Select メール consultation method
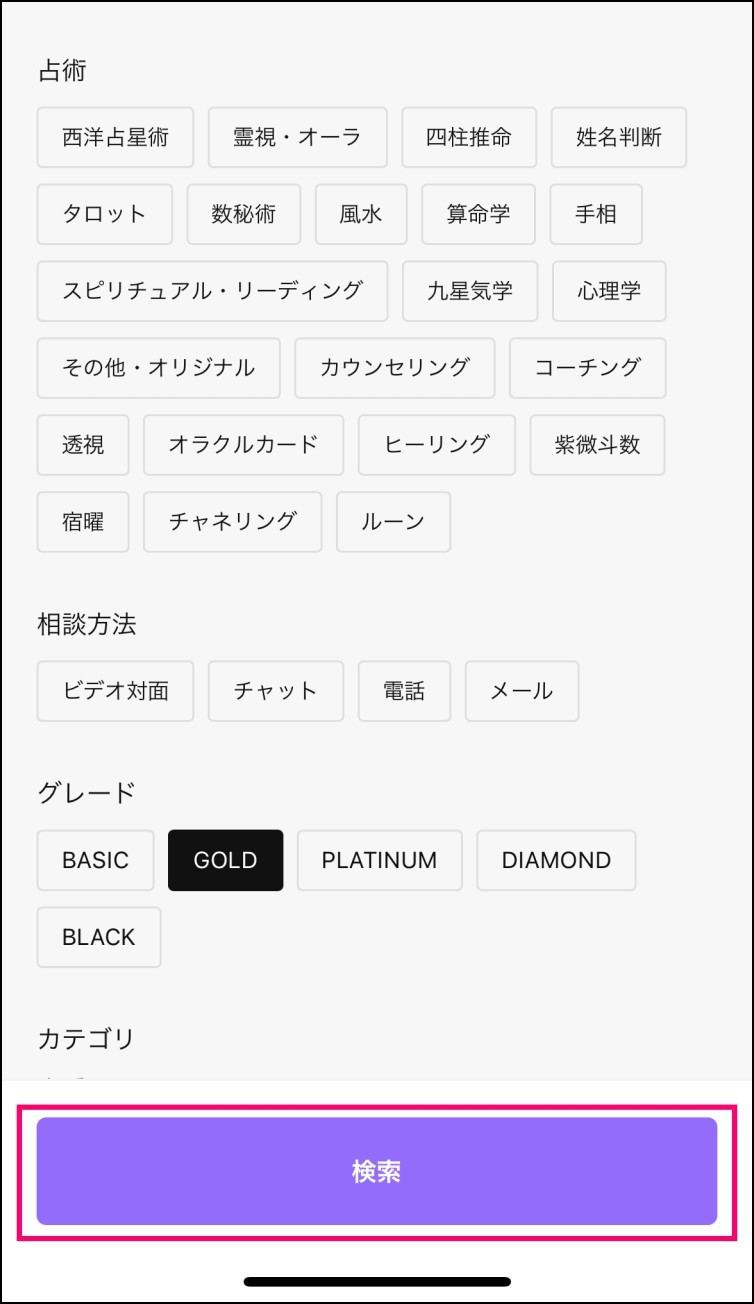The width and height of the screenshot is (754, 1304). point(522,691)
